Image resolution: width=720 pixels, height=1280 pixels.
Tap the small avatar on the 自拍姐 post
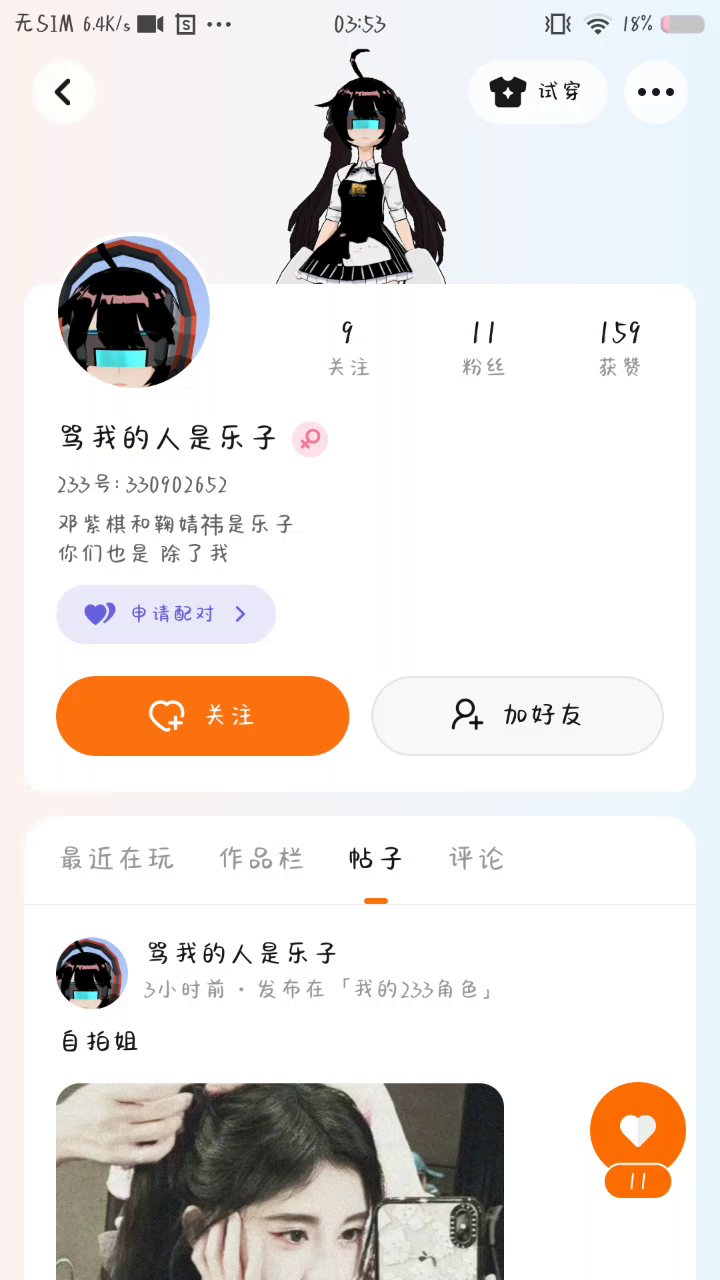(92, 973)
